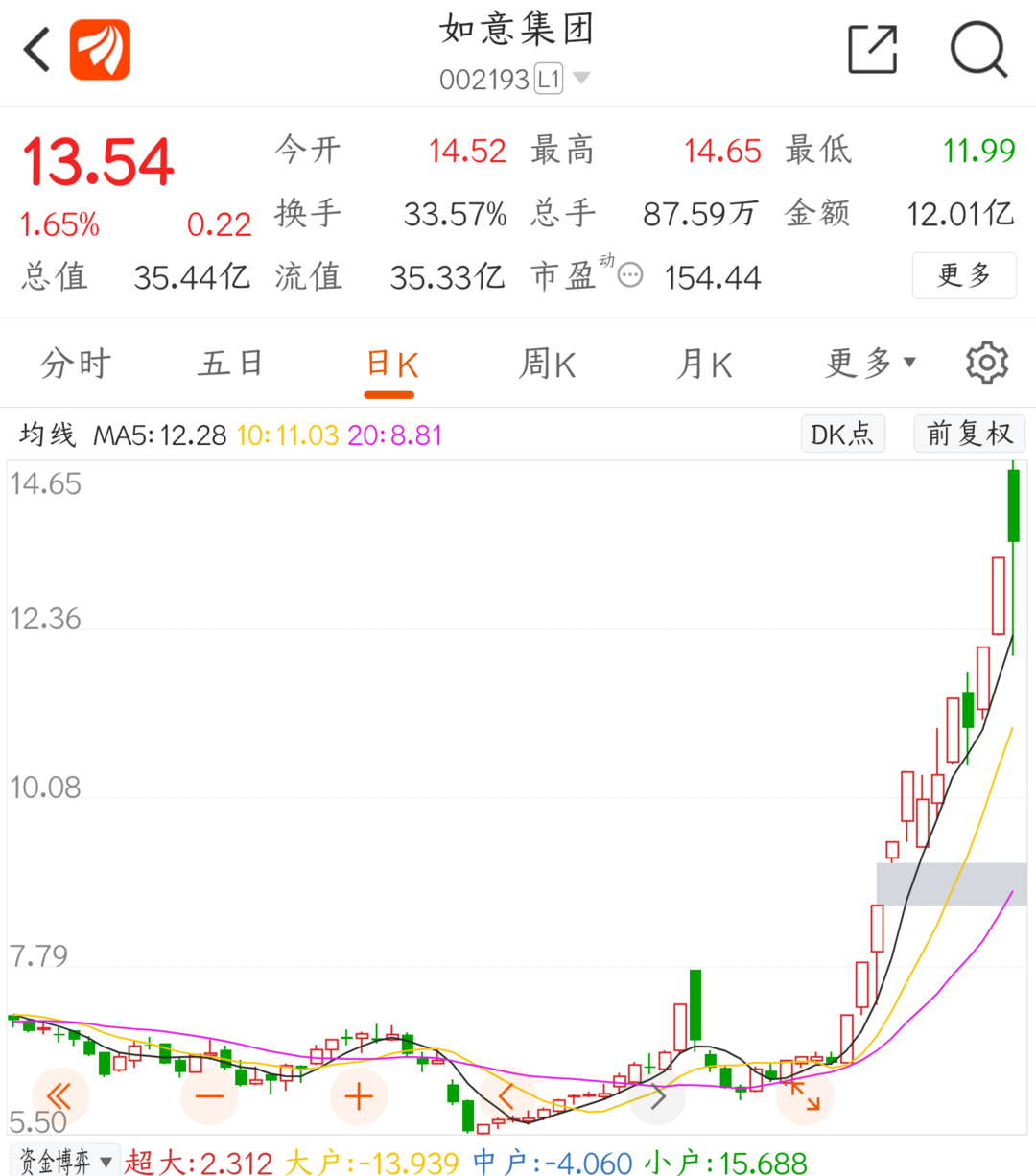The height and width of the screenshot is (1176, 1036).
Task: Expand chart to full screen
Action: pyautogui.click(x=806, y=1096)
